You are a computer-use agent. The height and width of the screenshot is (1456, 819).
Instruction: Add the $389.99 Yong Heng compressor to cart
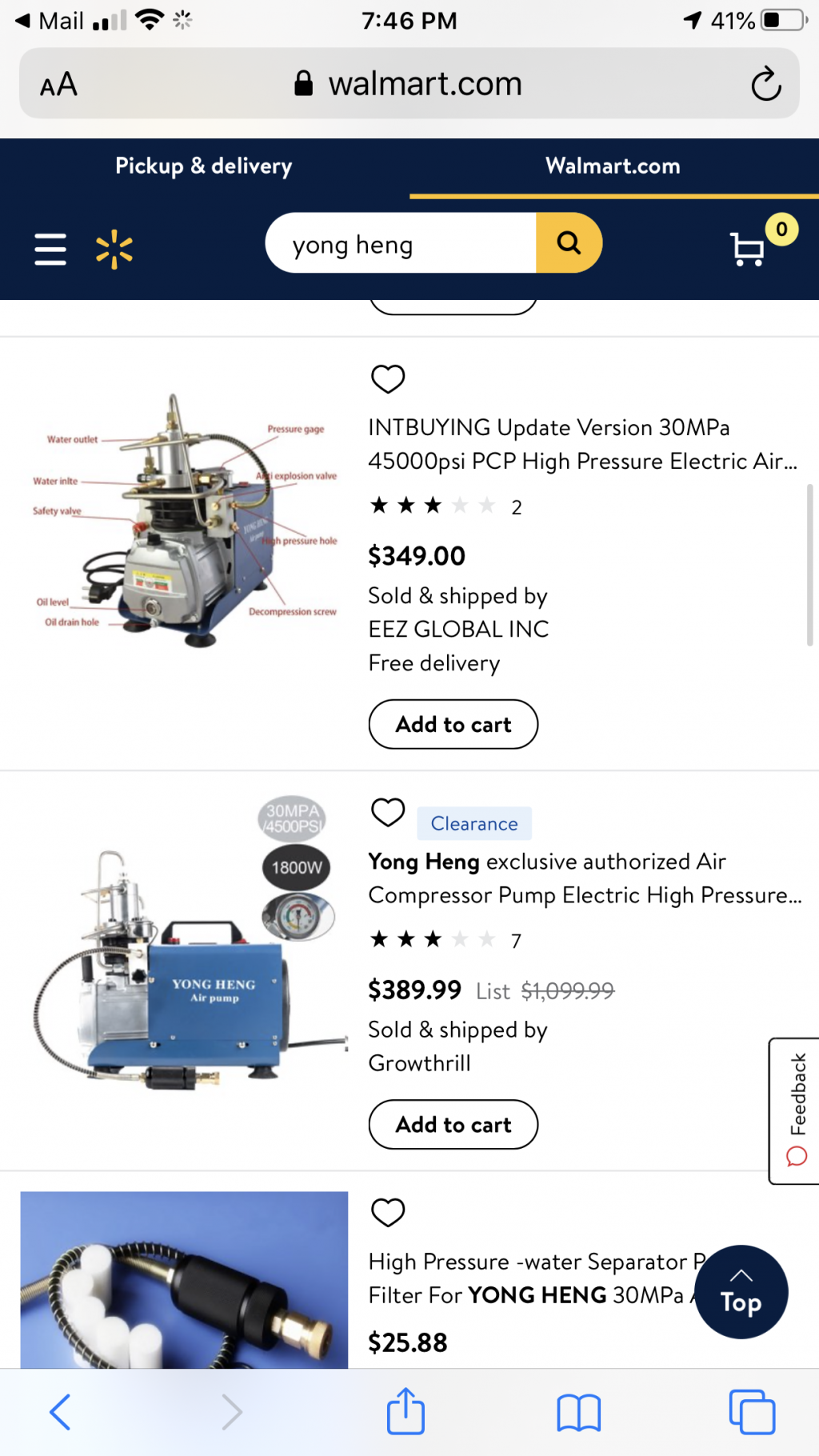tap(453, 1124)
